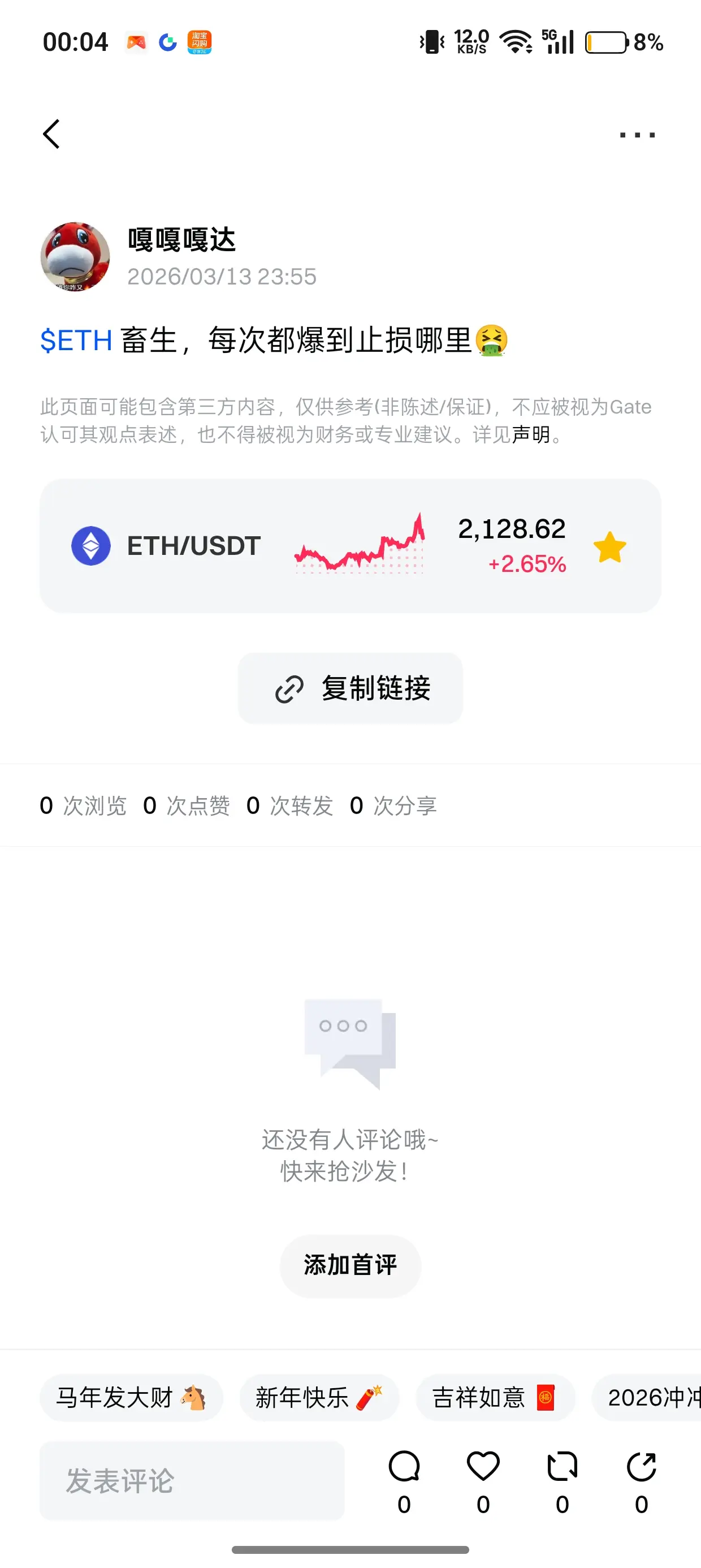Toggle the favorite star for ETH/USDT
Screen dimensions: 701x1568
point(609,546)
